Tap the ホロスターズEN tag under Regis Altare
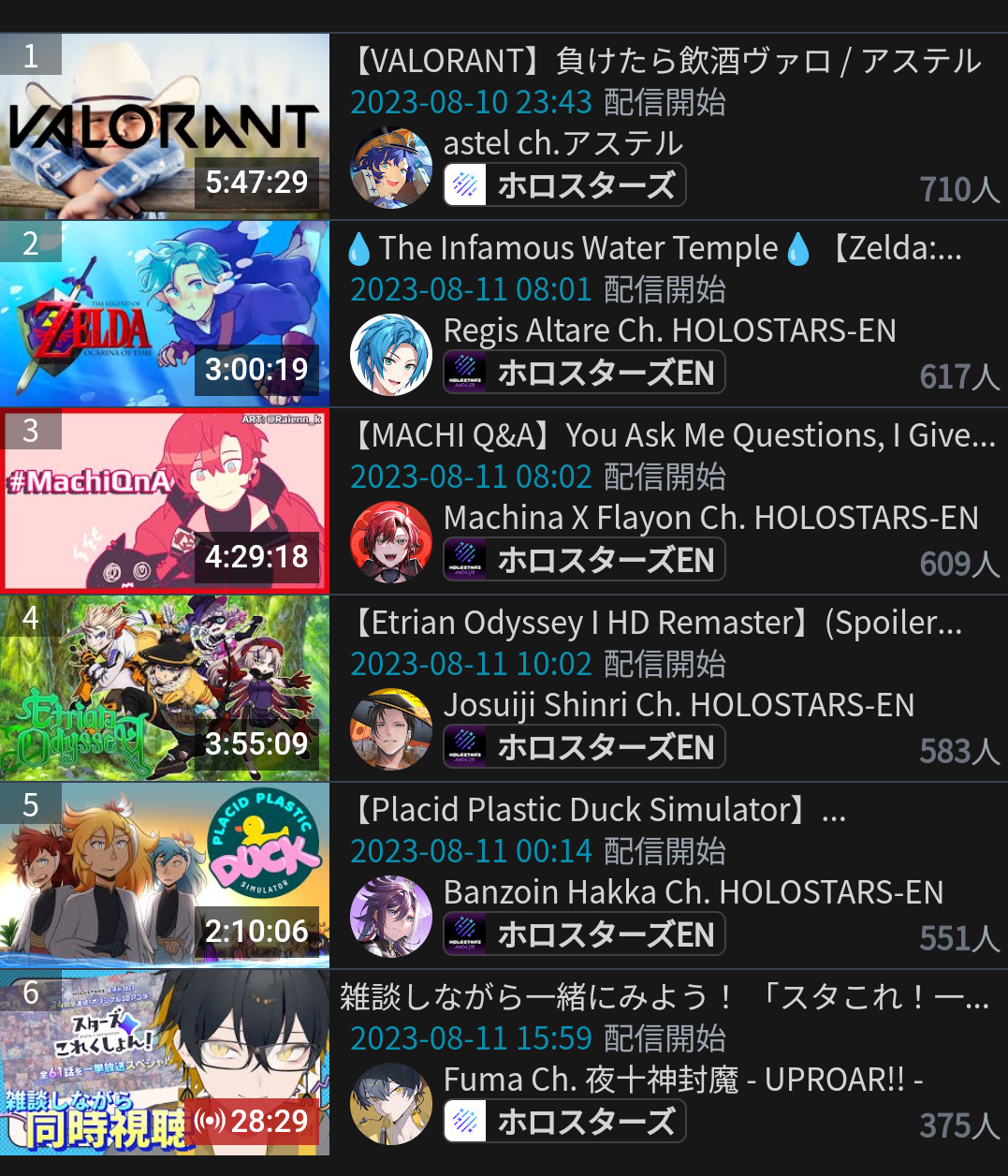Image resolution: width=1008 pixels, height=1176 pixels. tap(584, 372)
